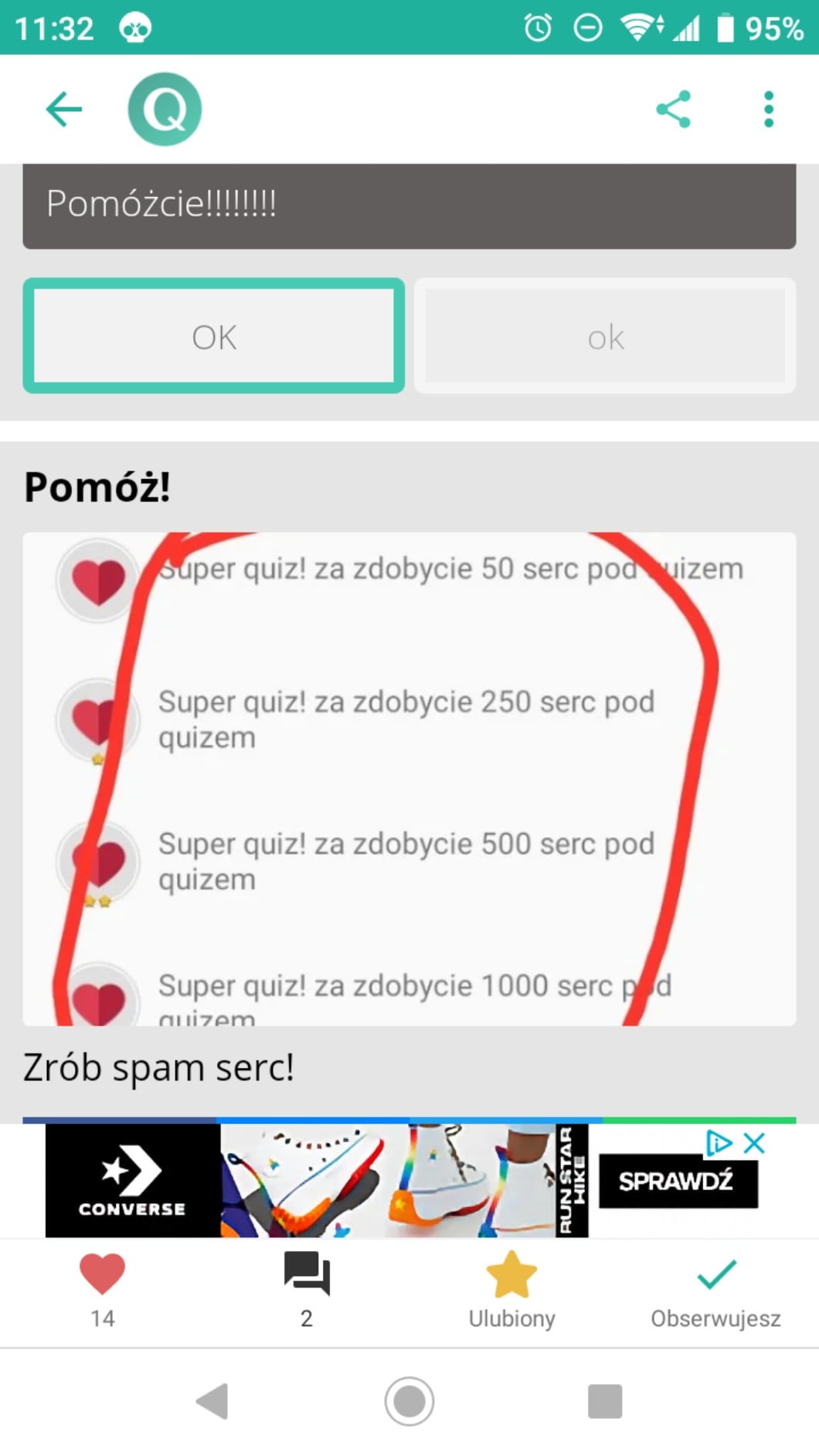819x1456 pixels.
Task: Go back using the top arrow
Action: tap(63, 109)
